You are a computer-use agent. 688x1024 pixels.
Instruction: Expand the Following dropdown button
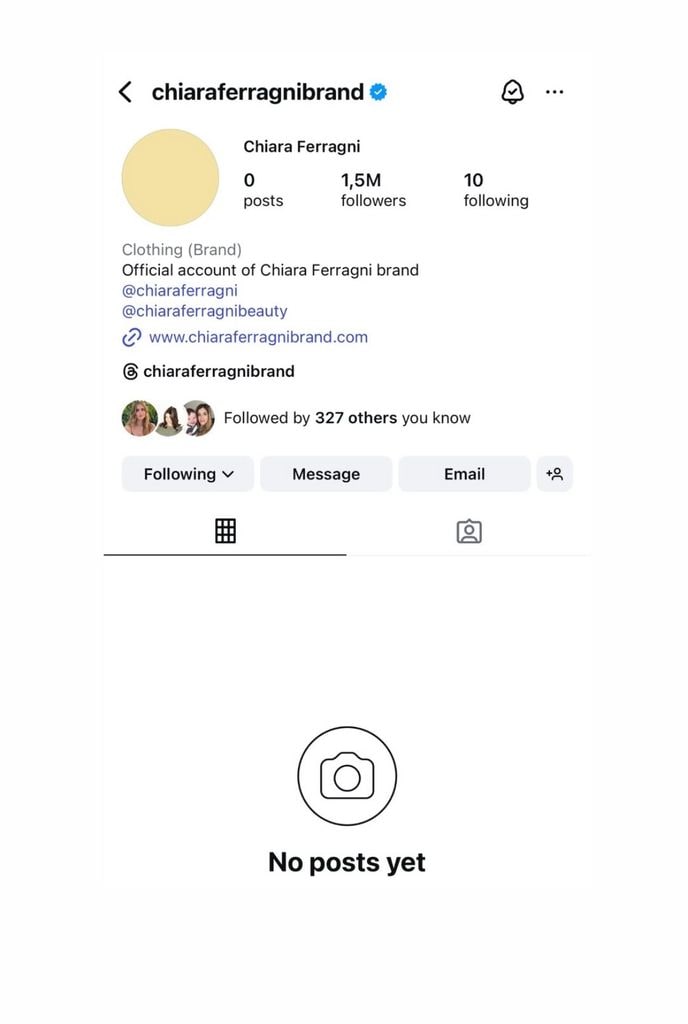(188, 474)
